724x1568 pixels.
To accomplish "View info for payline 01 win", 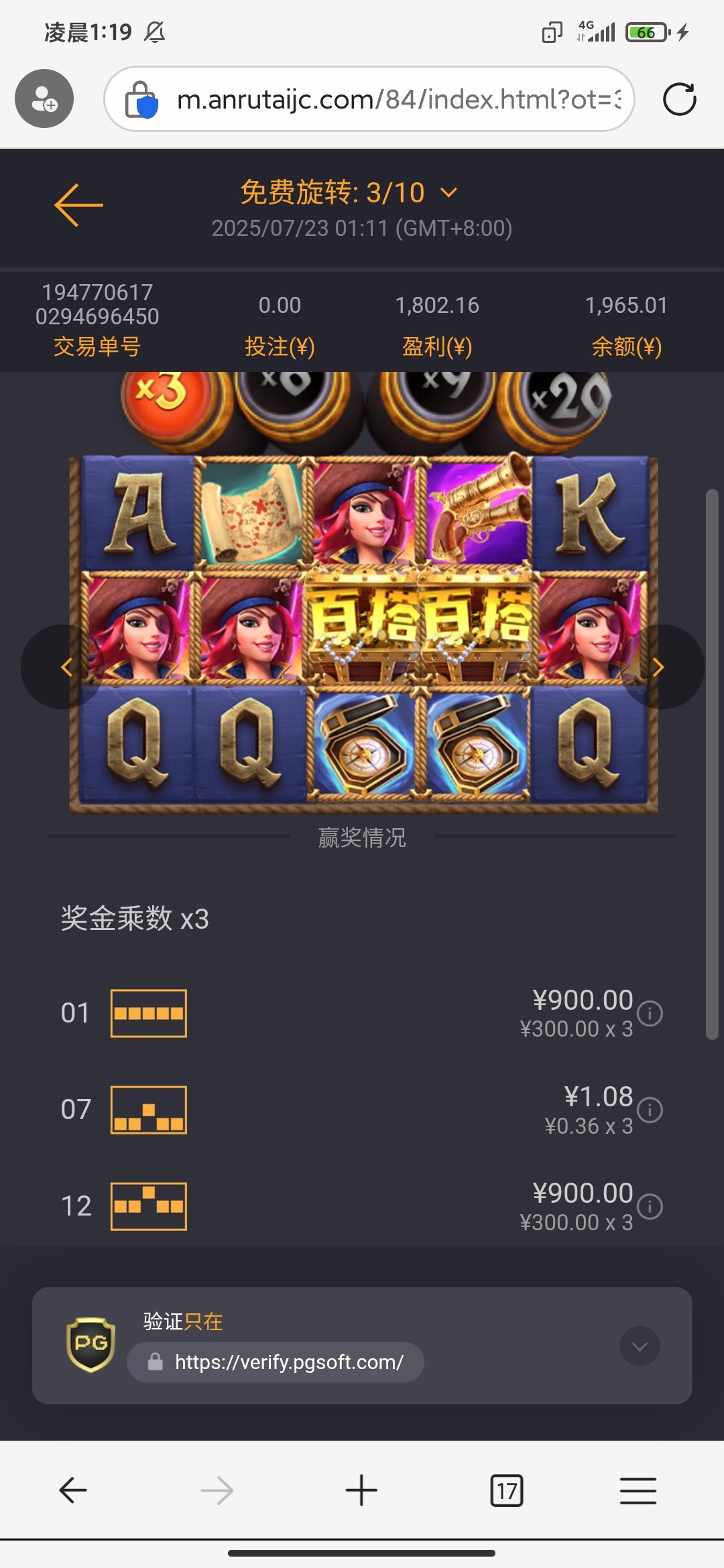I will click(650, 1013).
